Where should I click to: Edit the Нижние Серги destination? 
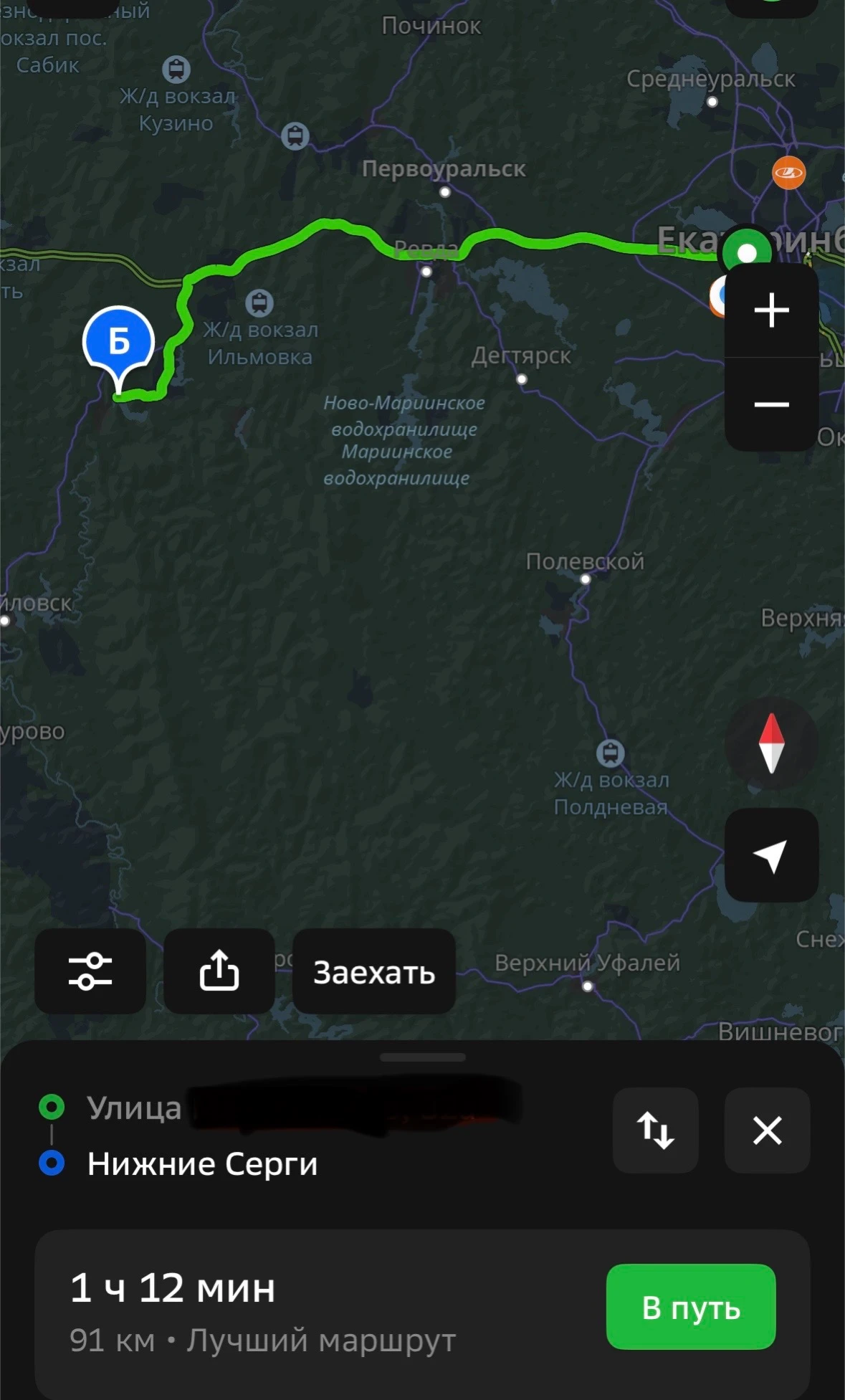(x=202, y=1163)
